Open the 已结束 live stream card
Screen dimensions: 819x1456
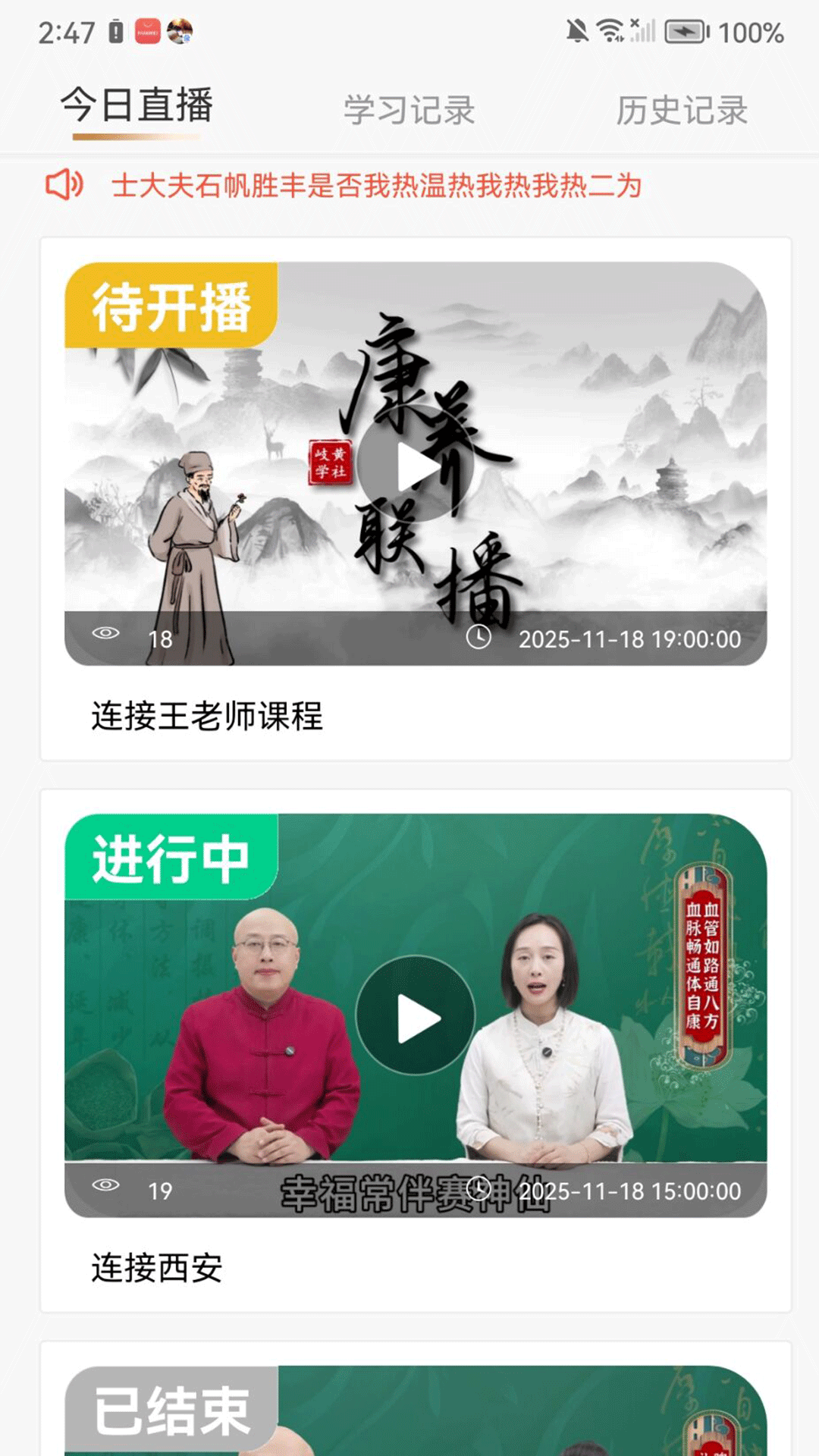pos(416,1410)
